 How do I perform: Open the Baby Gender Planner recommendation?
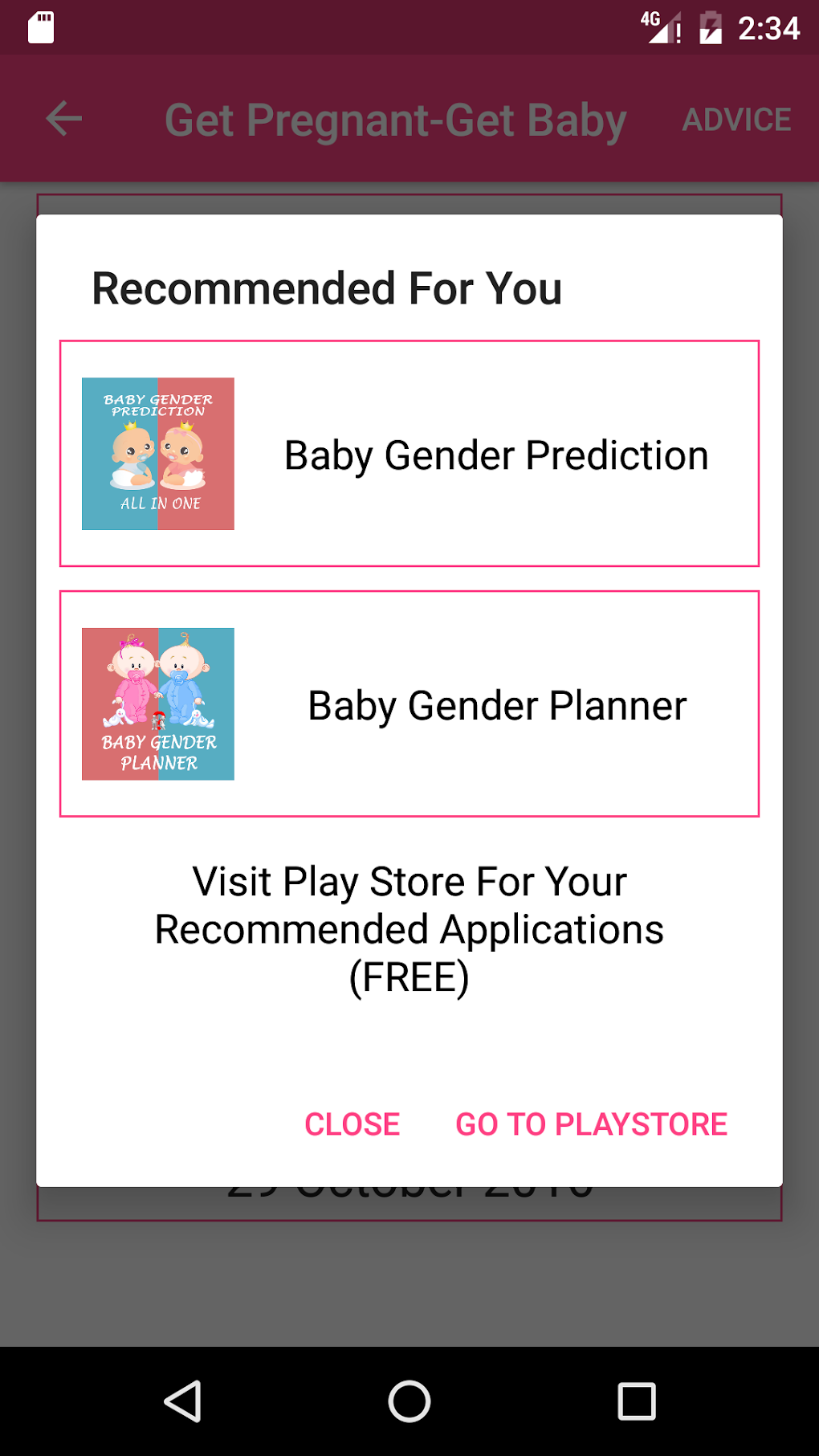[x=409, y=704]
